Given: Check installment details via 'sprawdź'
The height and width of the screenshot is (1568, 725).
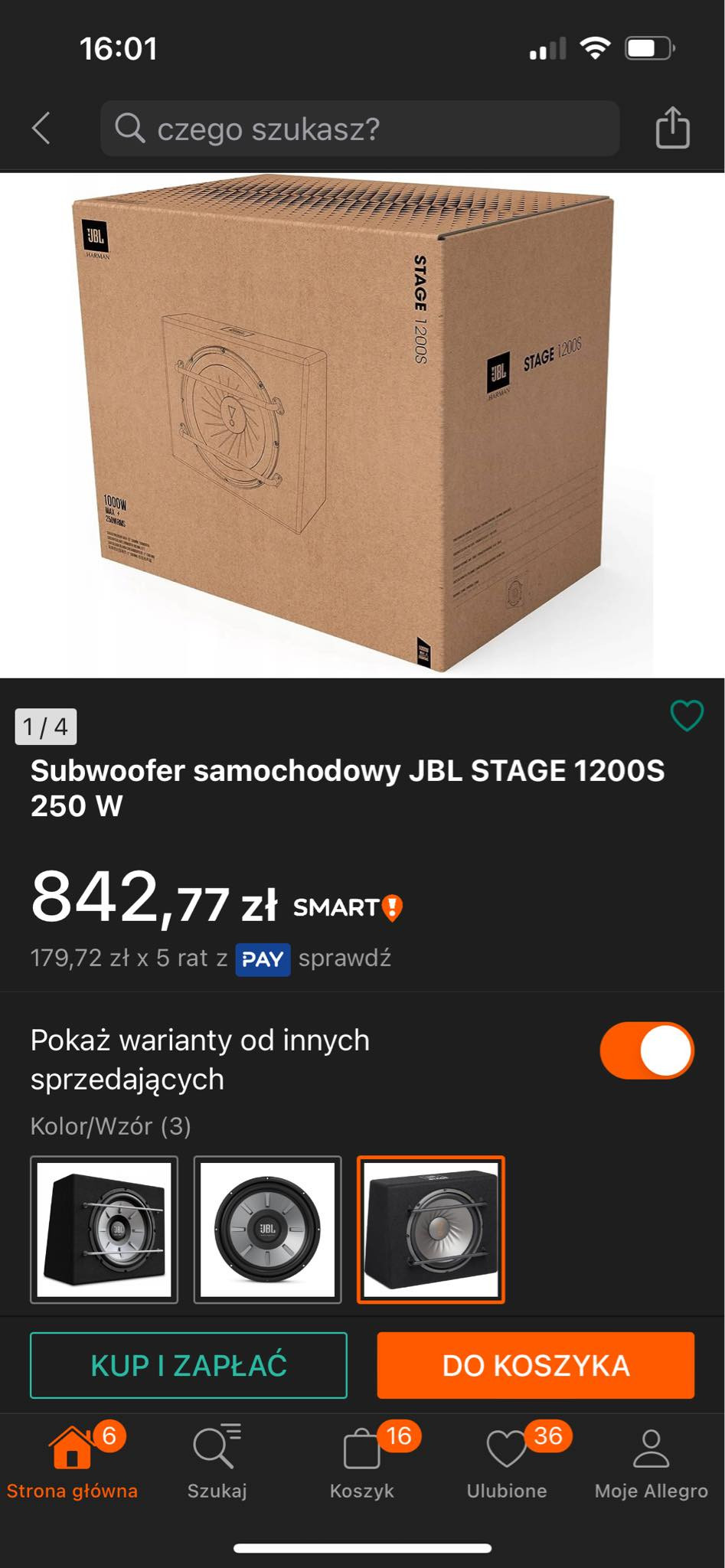Looking at the screenshot, I should click(345, 959).
